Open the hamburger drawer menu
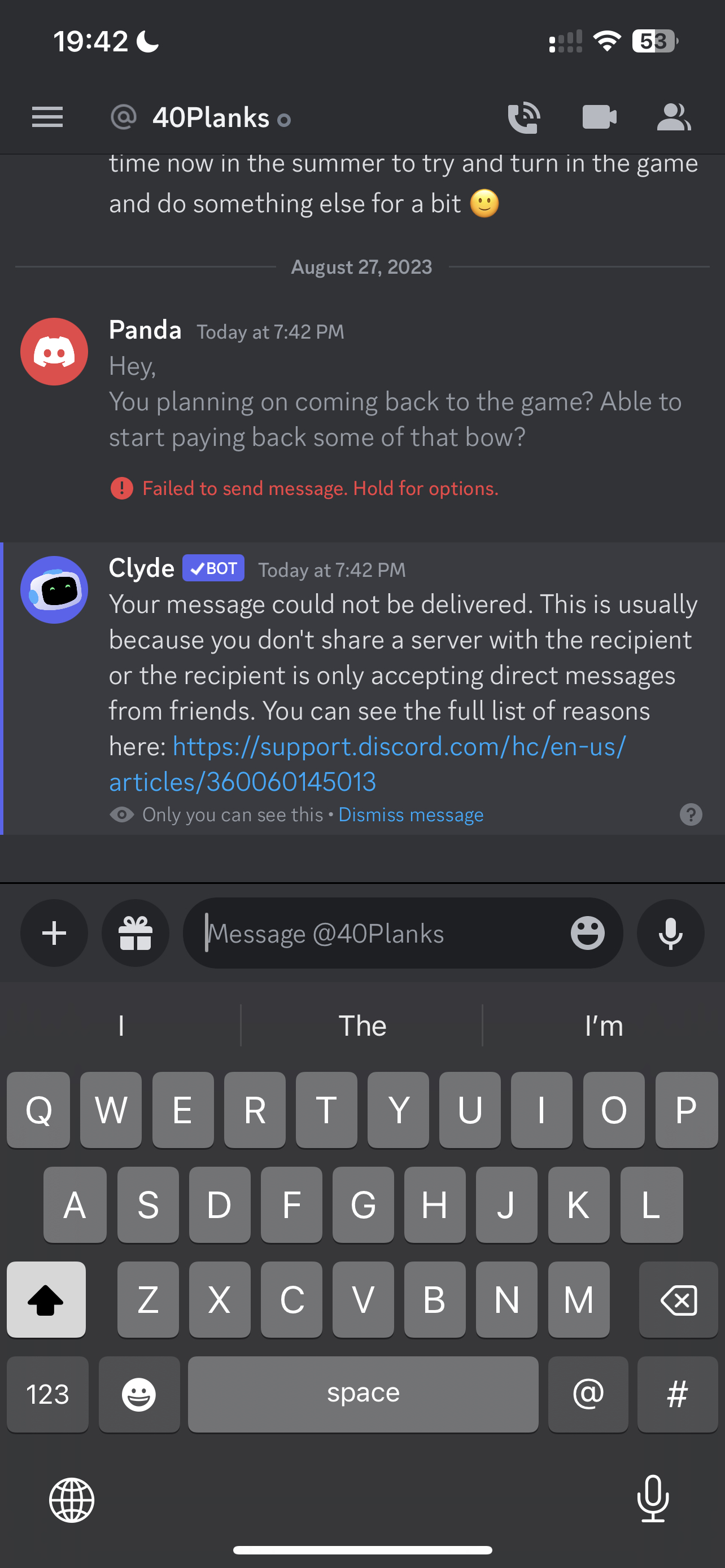 (x=47, y=117)
